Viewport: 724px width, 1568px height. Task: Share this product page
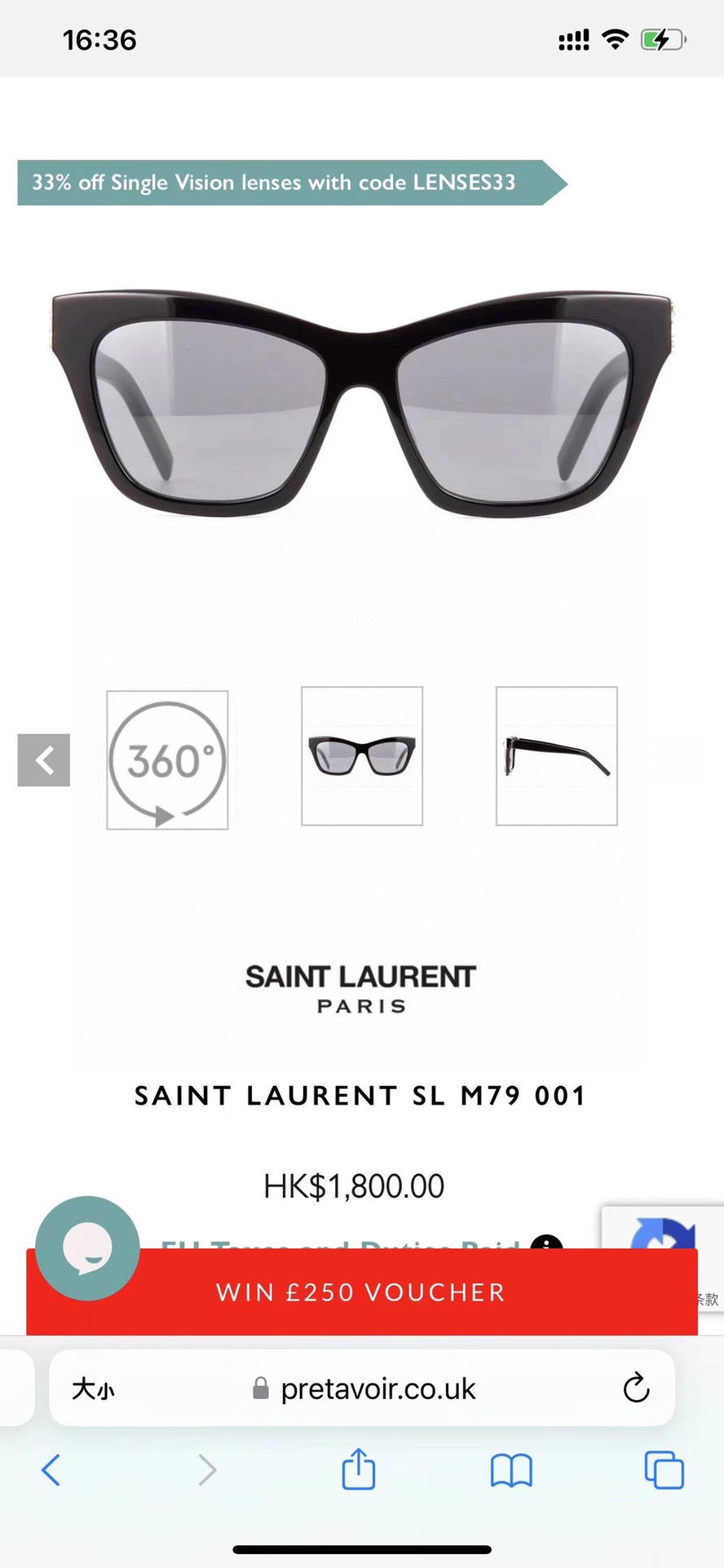click(358, 1470)
